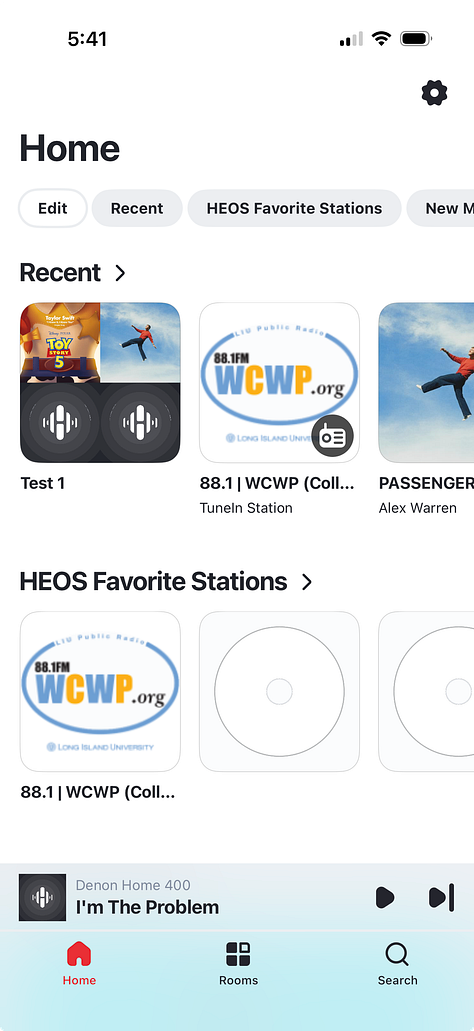The height and width of the screenshot is (1031, 474).
Task: Switch to the Search tab
Action: [397, 964]
